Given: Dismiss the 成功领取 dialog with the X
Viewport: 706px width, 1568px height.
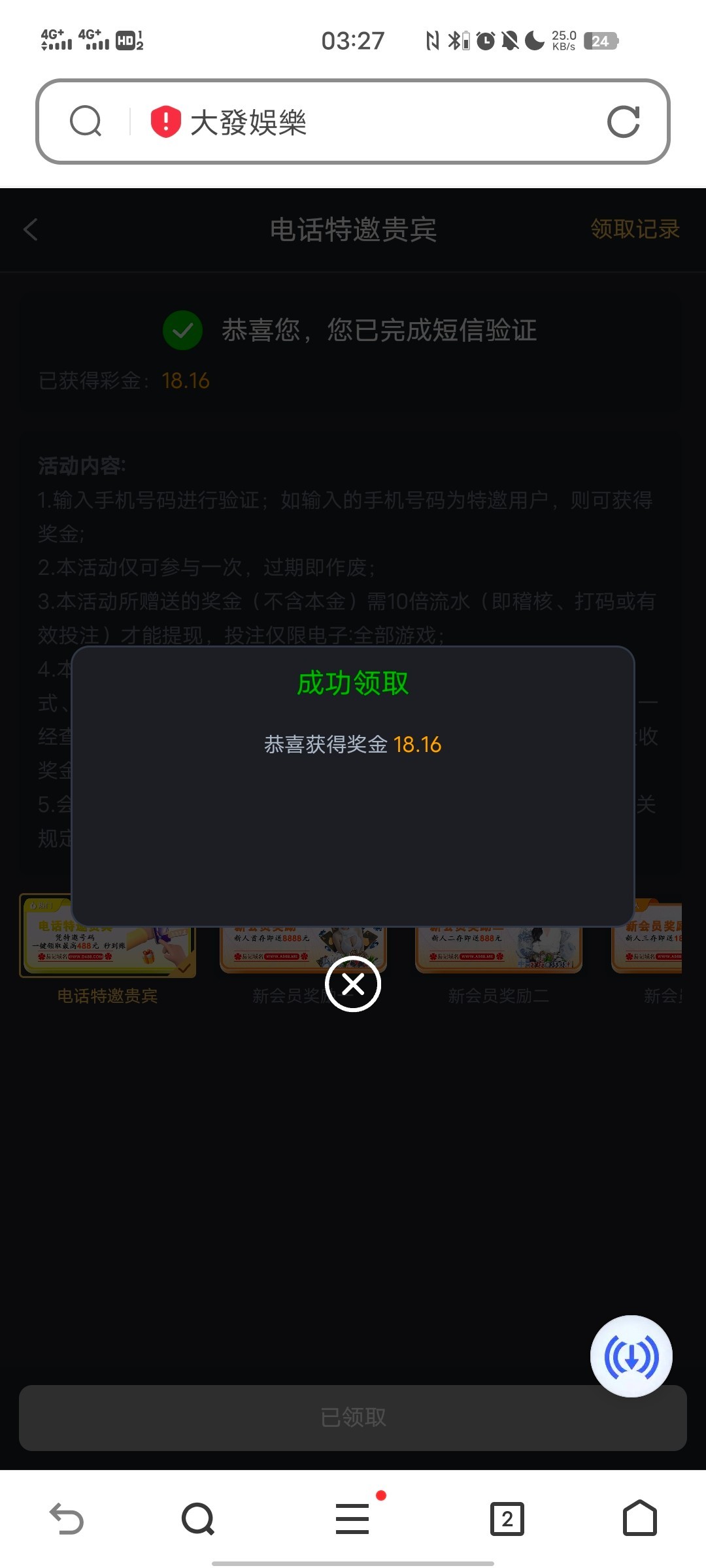Looking at the screenshot, I should click(x=353, y=984).
